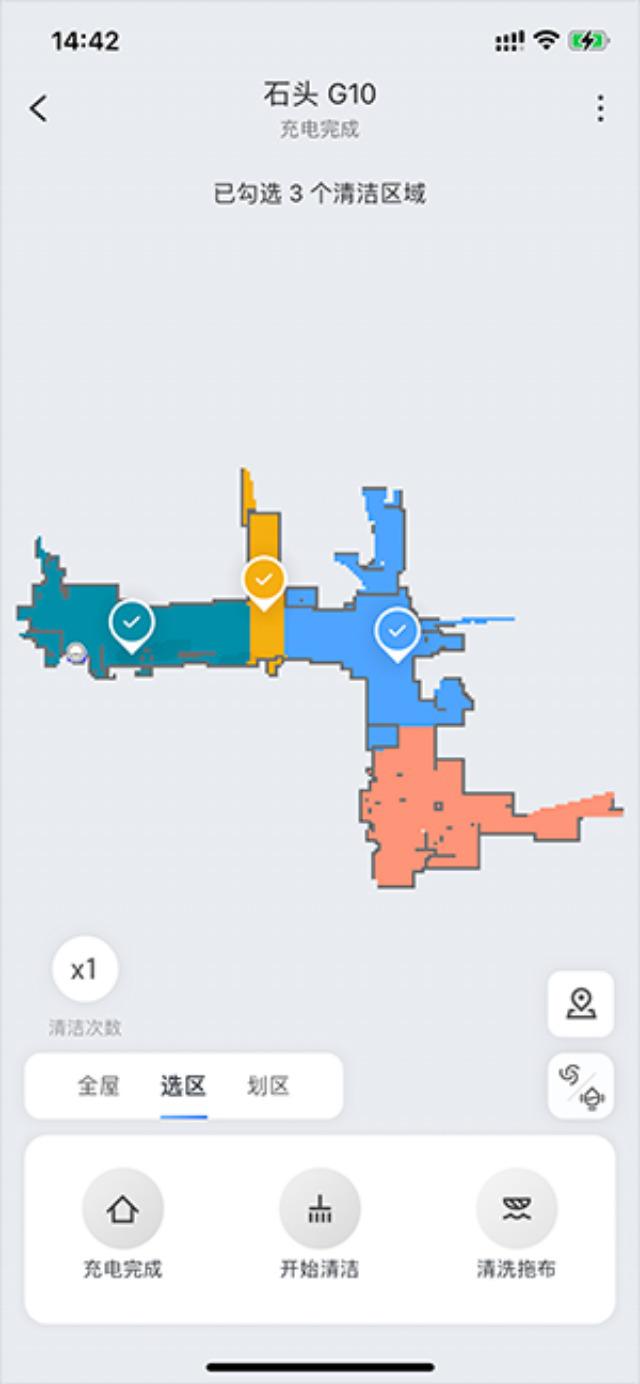The width and height of the screenshot is (640, 1384).
Task: Tap 清洗拖布 to wash the mop
Action: tap(516, 1210)
